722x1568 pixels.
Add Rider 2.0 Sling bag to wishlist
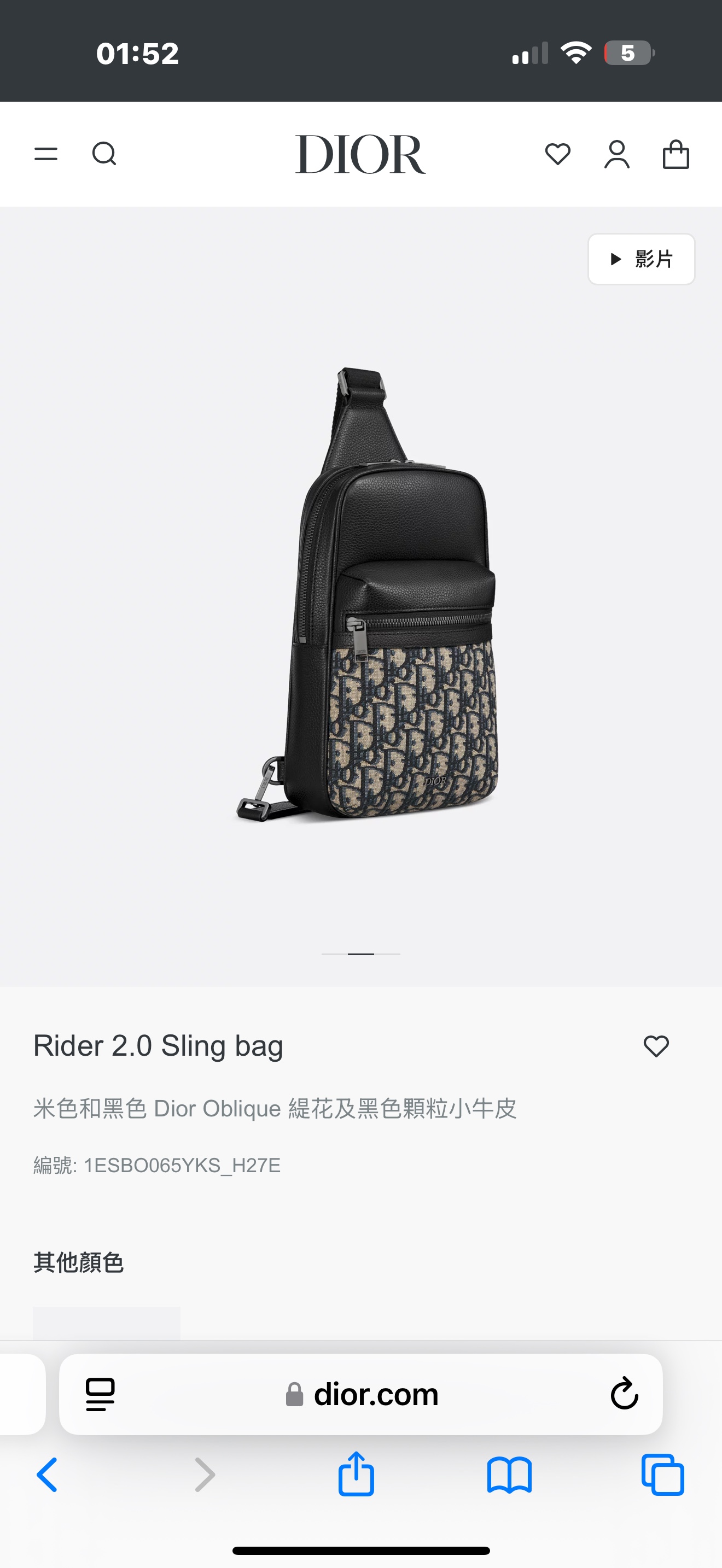click(x=656, y=1046)
